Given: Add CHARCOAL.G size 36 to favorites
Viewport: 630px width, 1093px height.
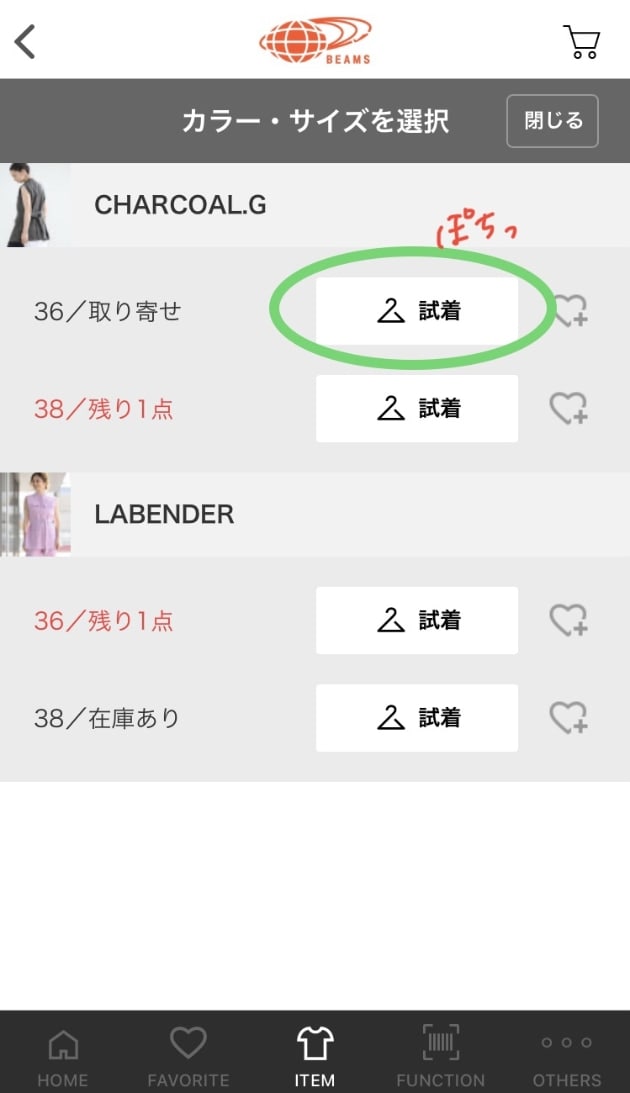Looking at the screenshot, I should (x=570, y=311).
